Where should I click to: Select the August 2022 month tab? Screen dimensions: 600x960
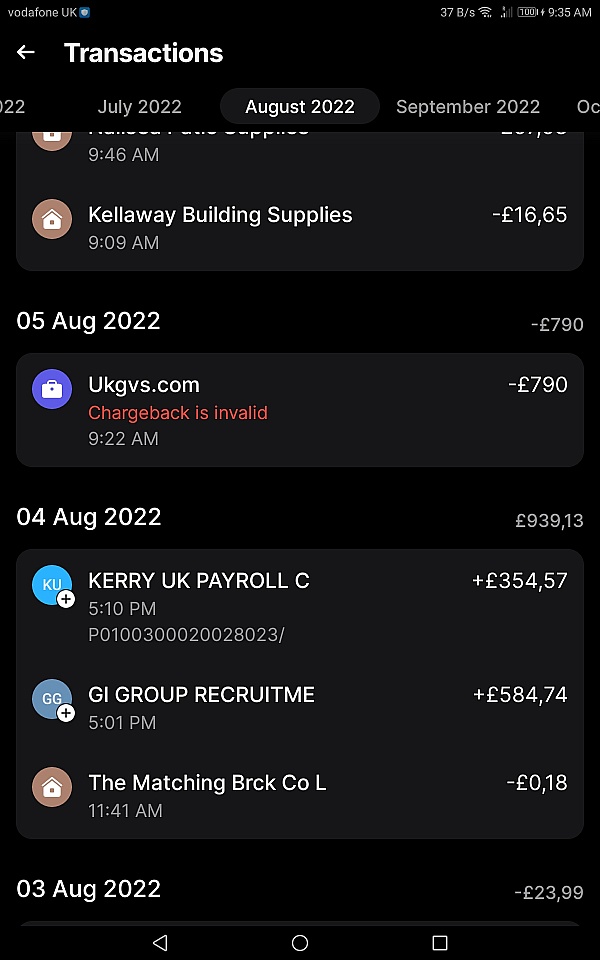pos(300,107)
